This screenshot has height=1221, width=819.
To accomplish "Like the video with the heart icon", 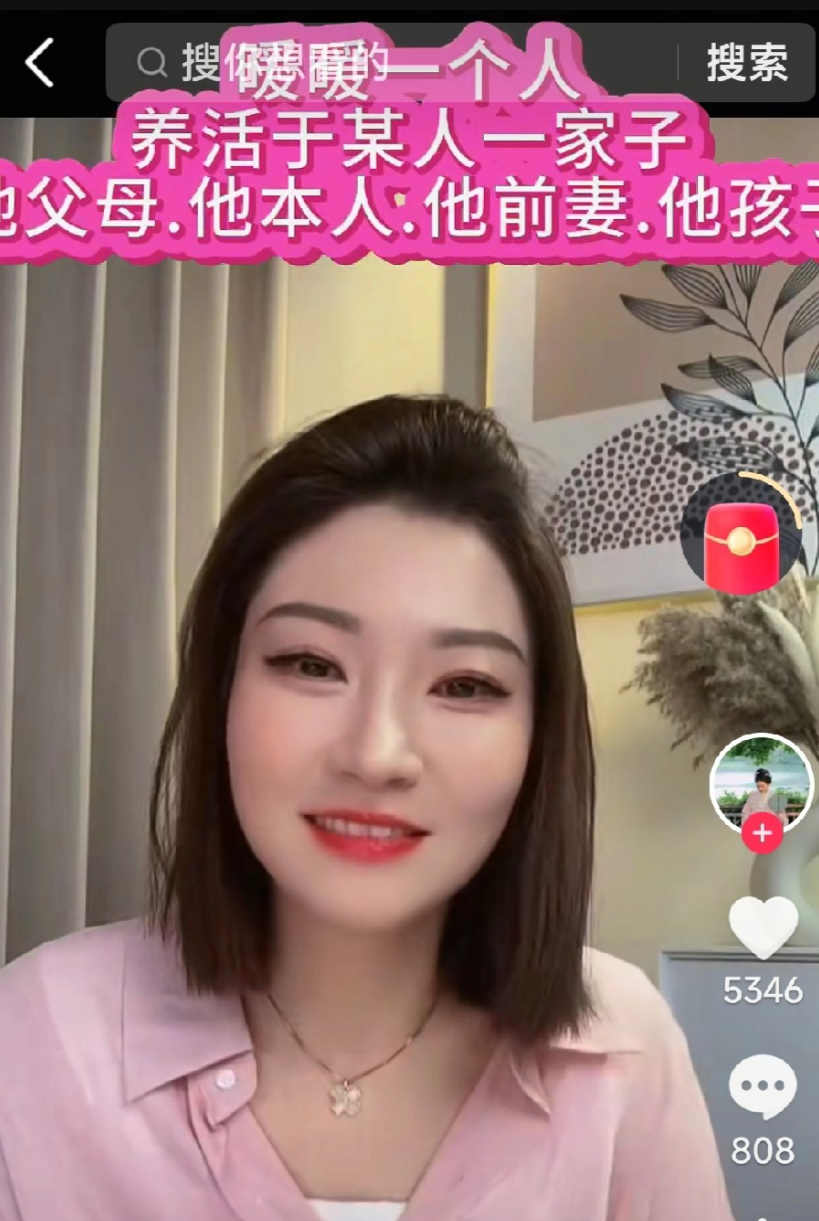I will click(763, 928).
